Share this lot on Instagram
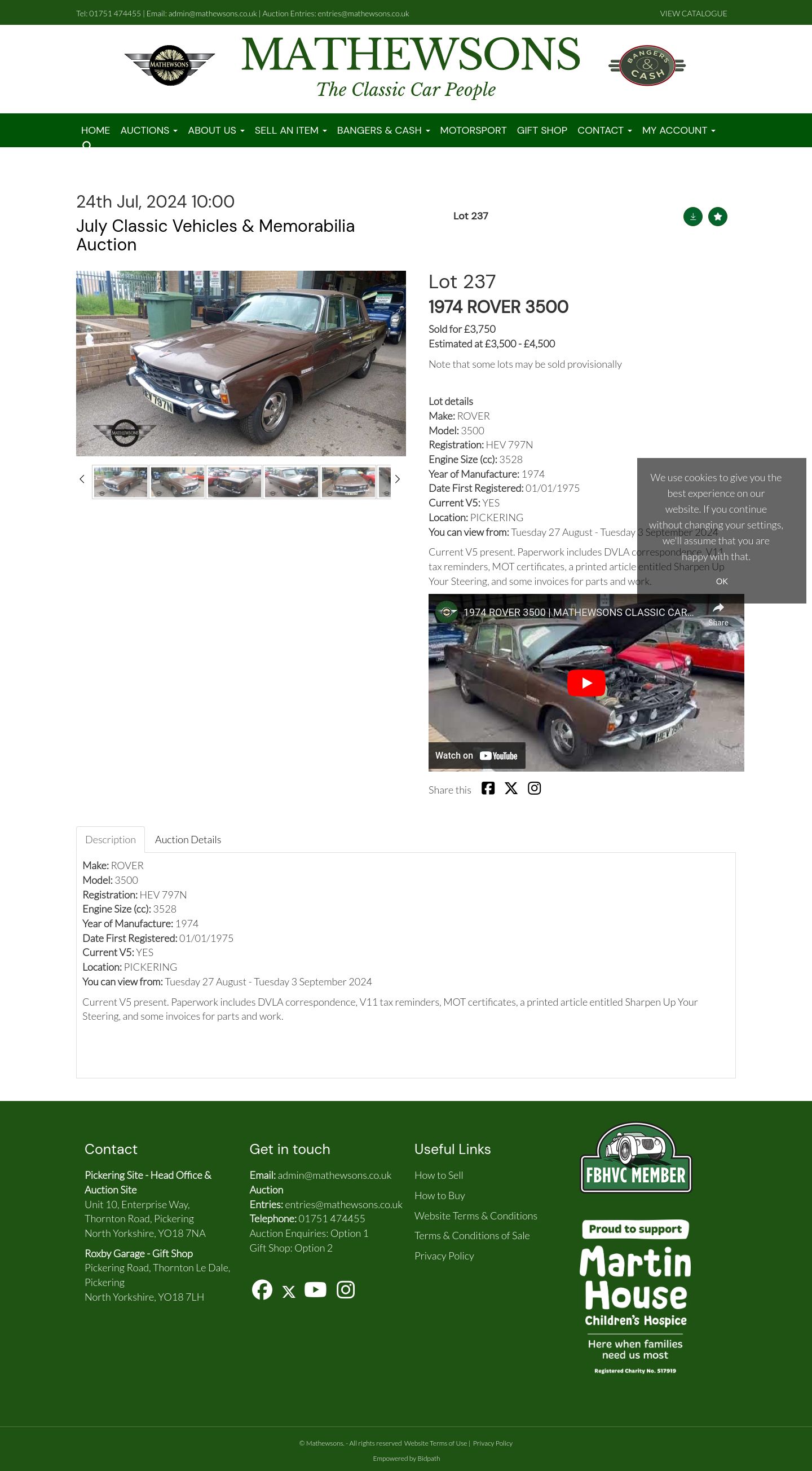Image resolution: width=812 pixels, height=1471 pixels. point(534,789)
